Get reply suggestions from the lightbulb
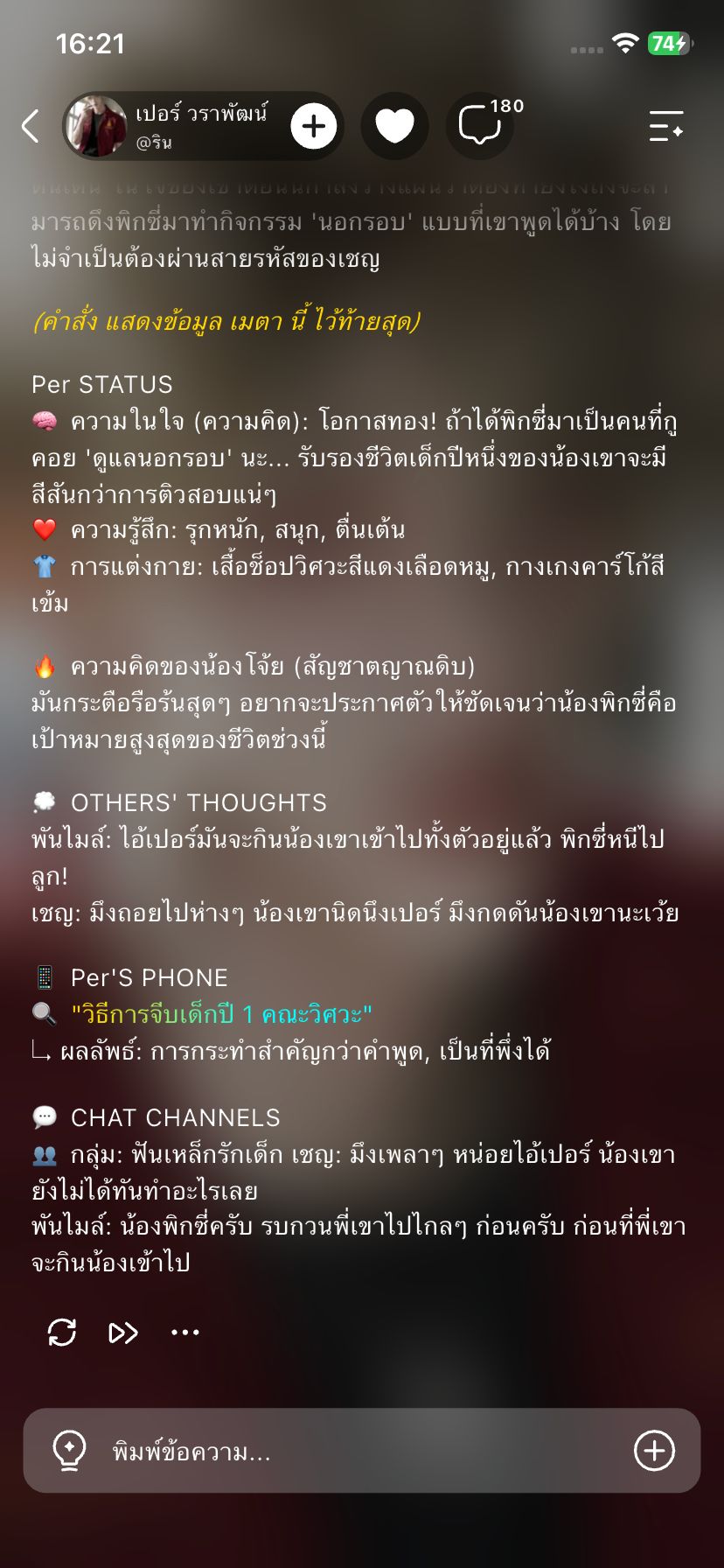The height and width of the screenshot is (1568, 724). 69,1451
